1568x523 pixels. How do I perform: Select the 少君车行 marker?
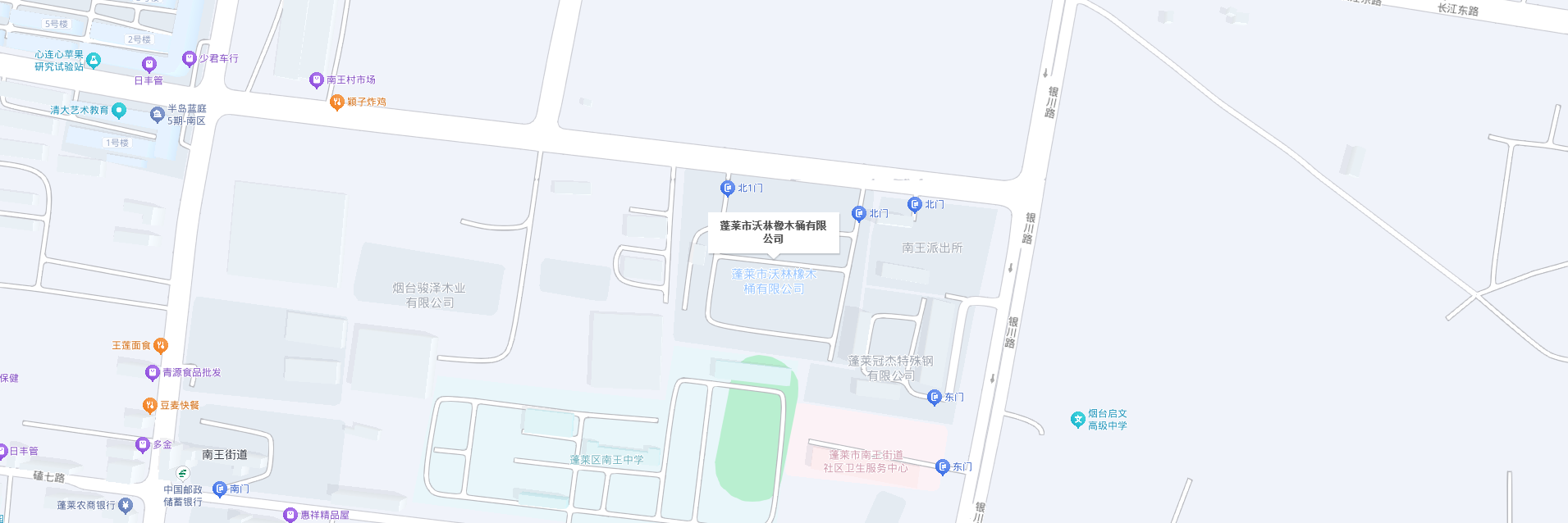[x=189, y=58]
